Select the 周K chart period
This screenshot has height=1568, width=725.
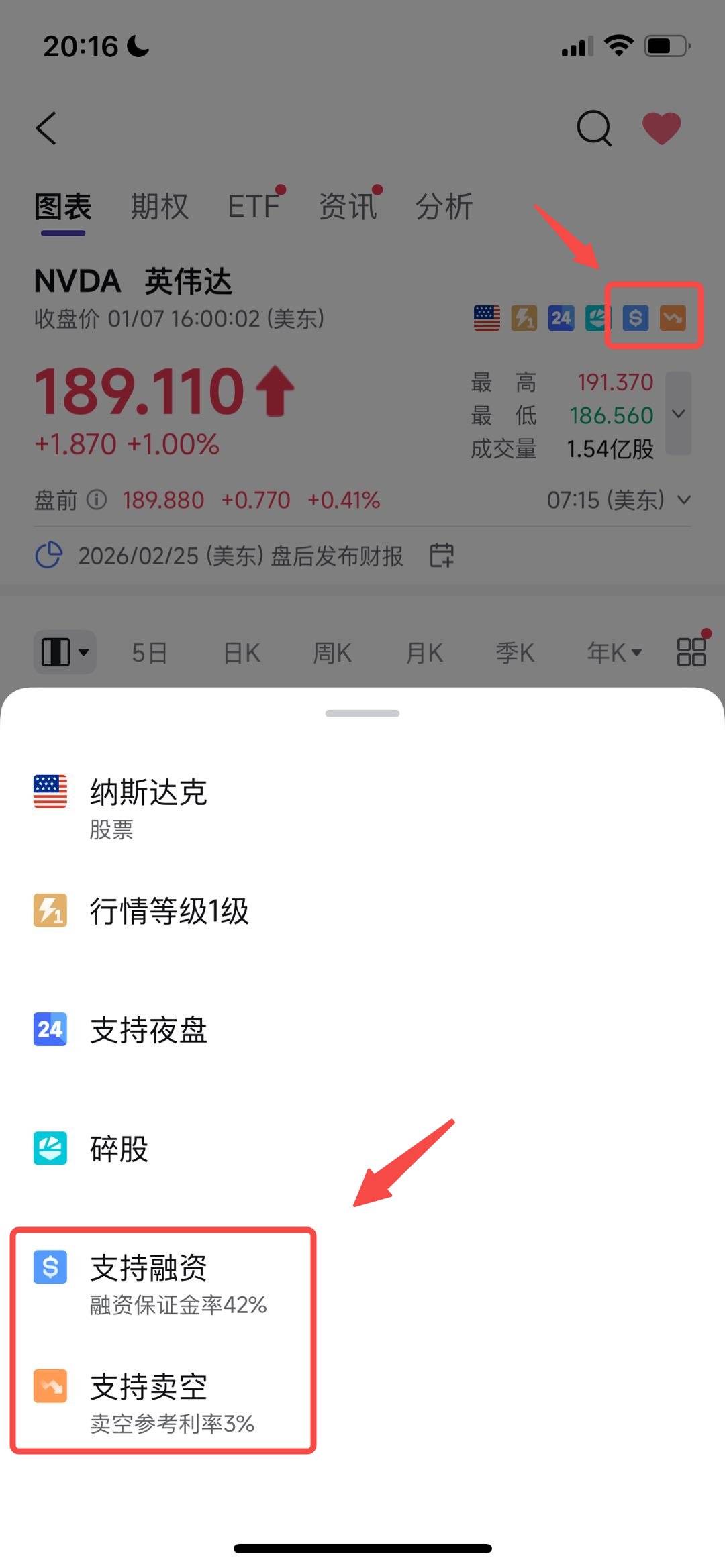pos(332,652)
